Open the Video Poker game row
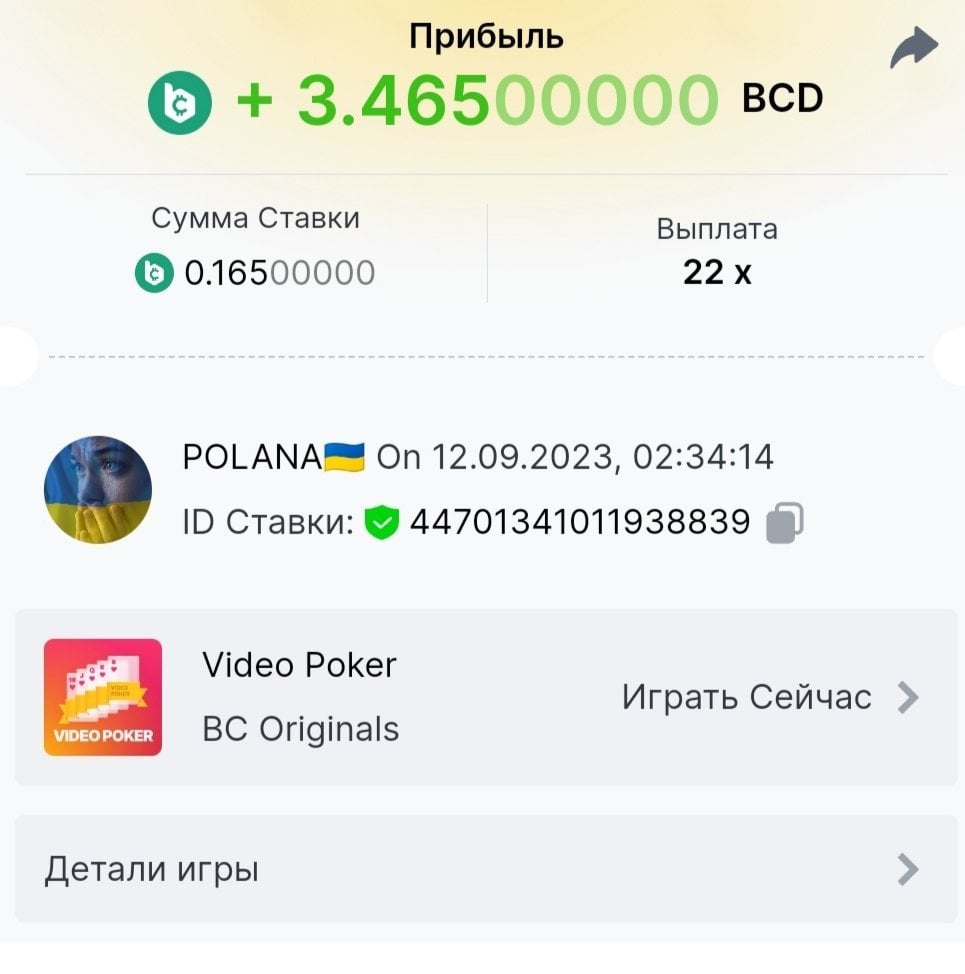Image resolution: width=965 pixels, height=974 pixels. pyautogui.click(x=486, y=697)
